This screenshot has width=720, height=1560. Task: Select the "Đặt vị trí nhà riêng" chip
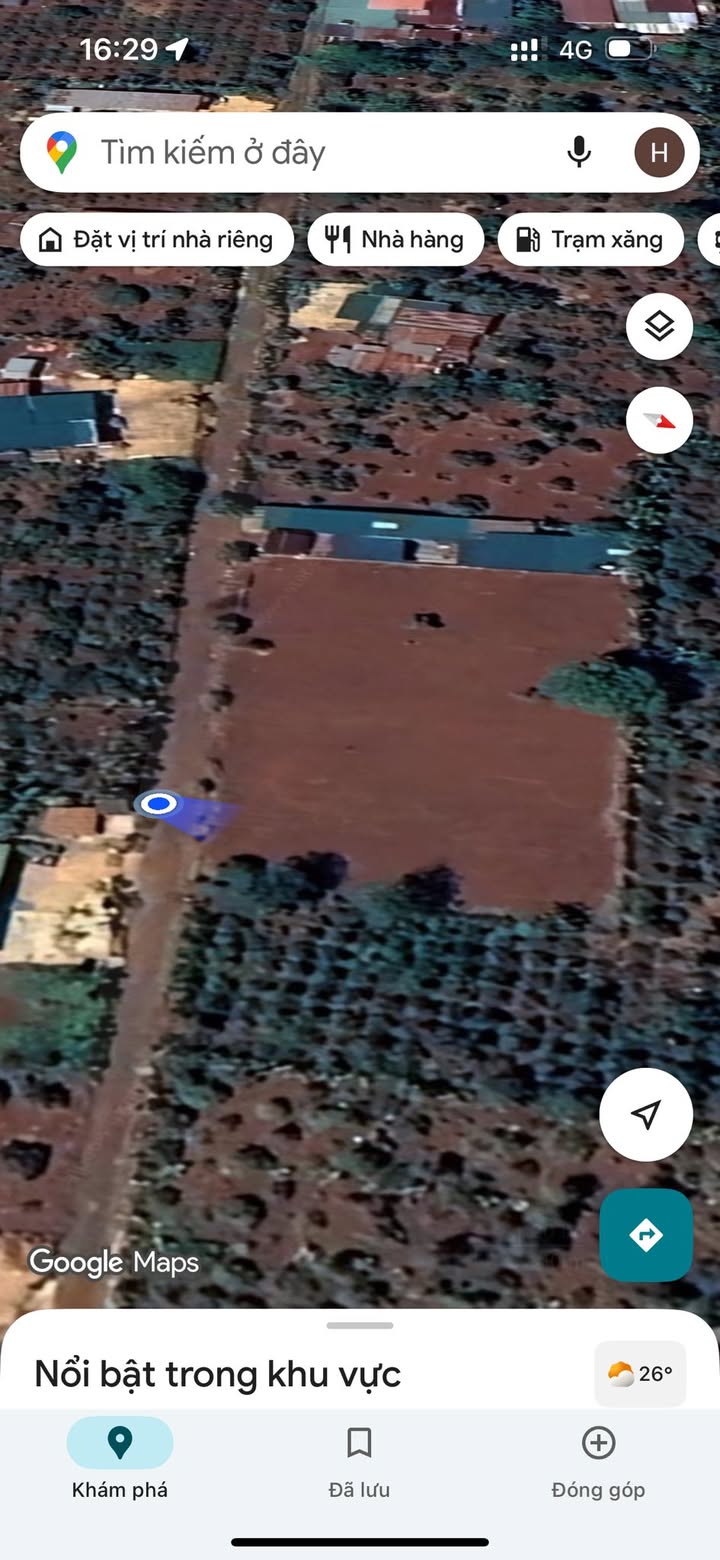(x=157, y=240)
